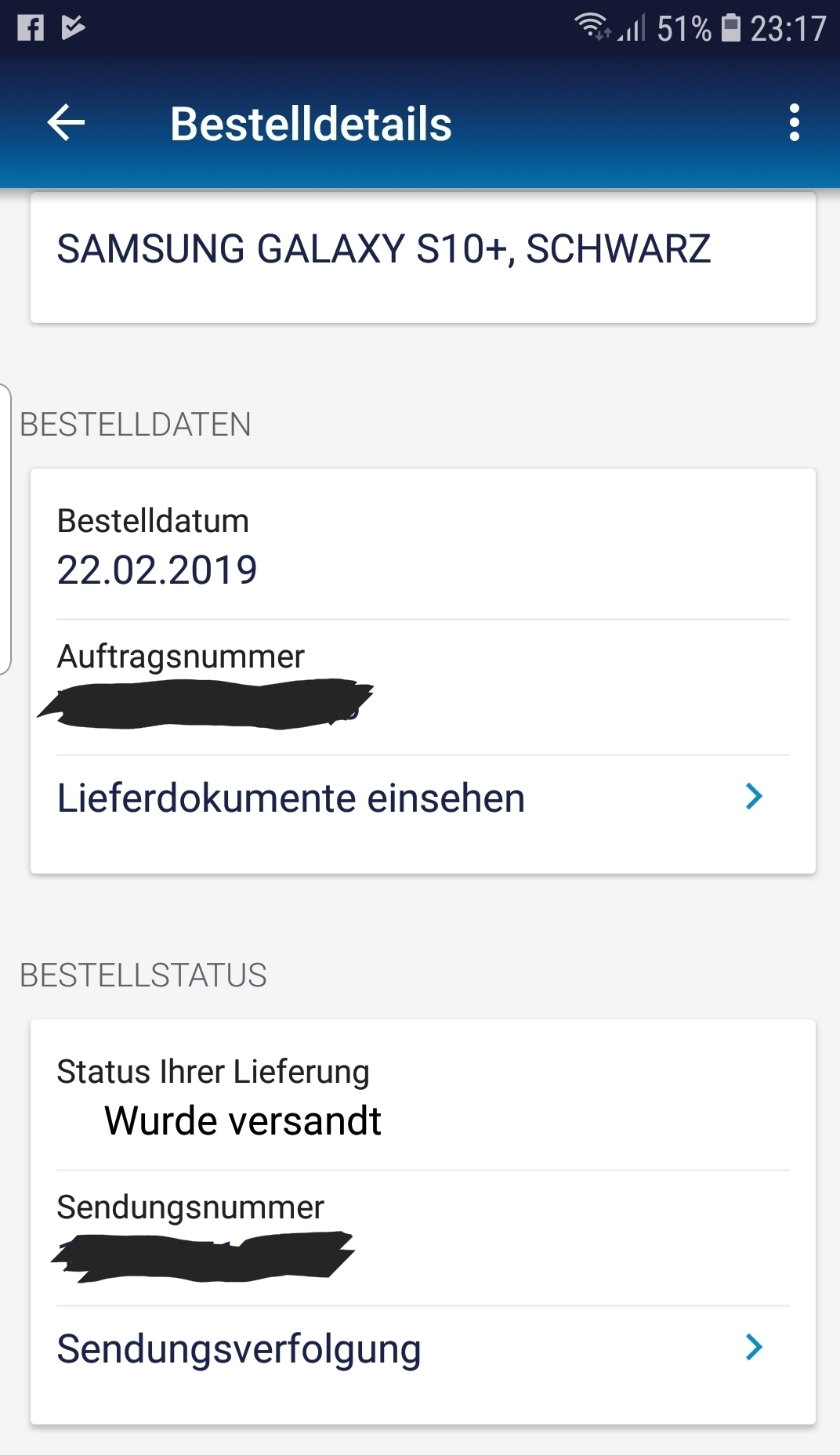Open Sendungsverfolgung tracking

click(423, 1348)
